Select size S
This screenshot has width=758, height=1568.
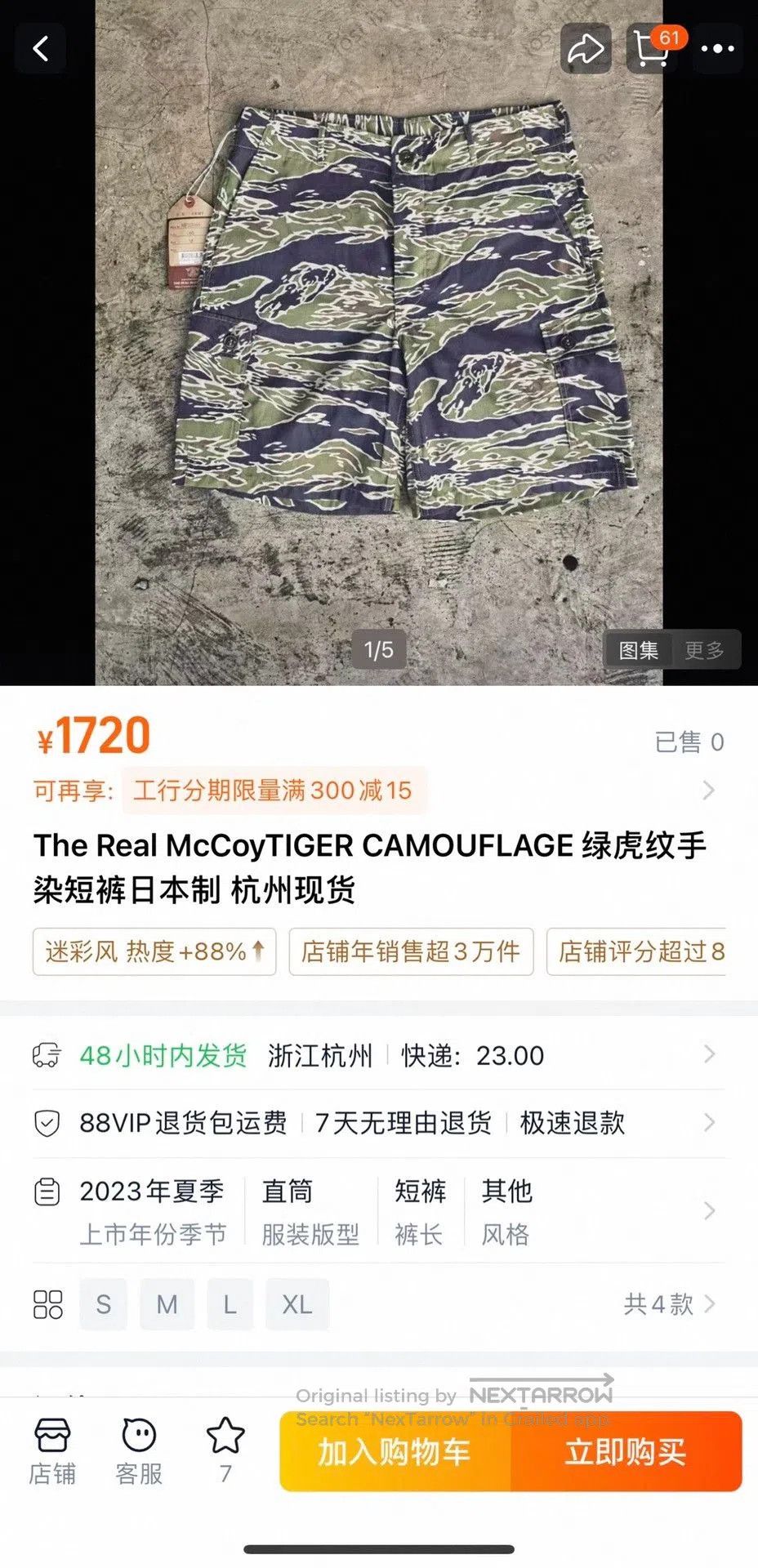tap(104, 1304)
